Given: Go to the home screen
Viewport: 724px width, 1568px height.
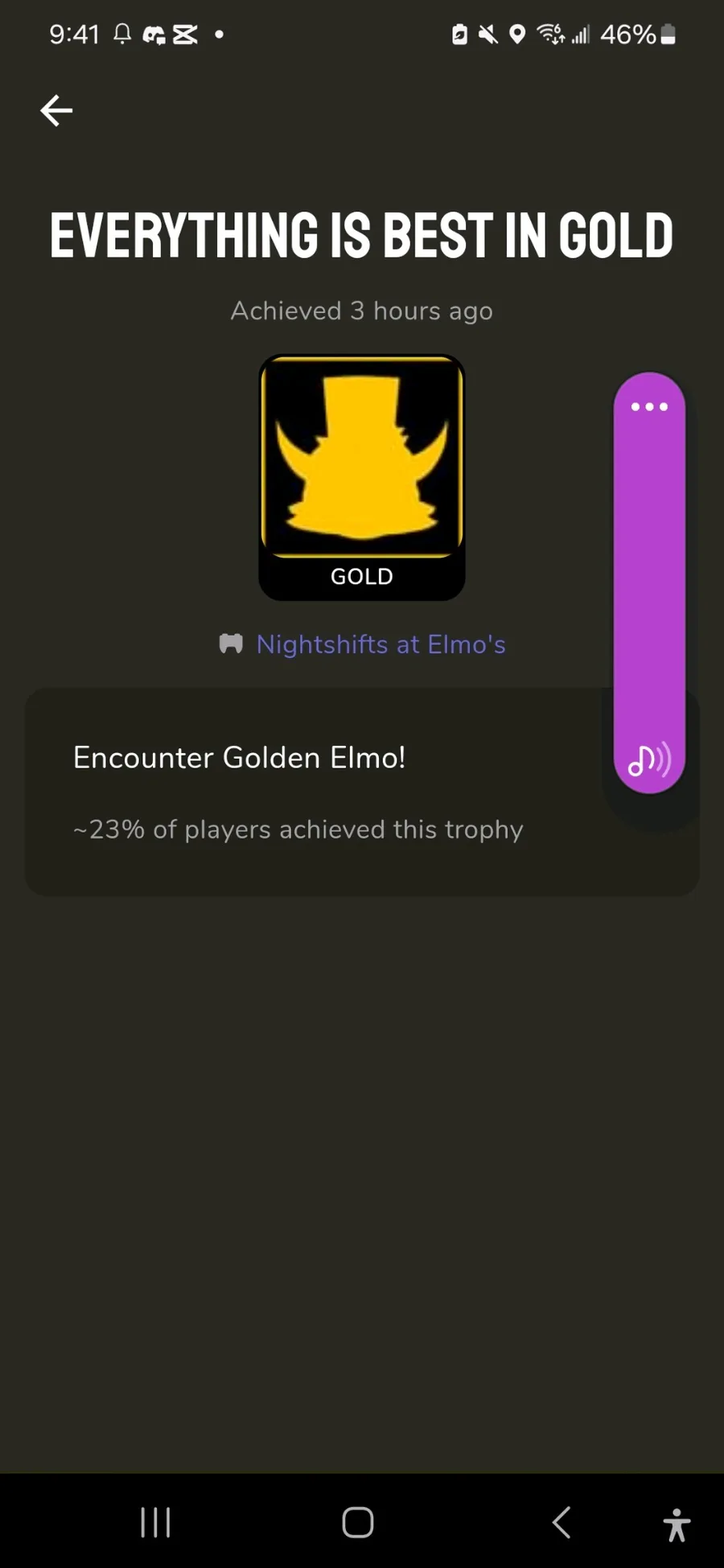Looking at the screenshot, I should point(358,1522).
